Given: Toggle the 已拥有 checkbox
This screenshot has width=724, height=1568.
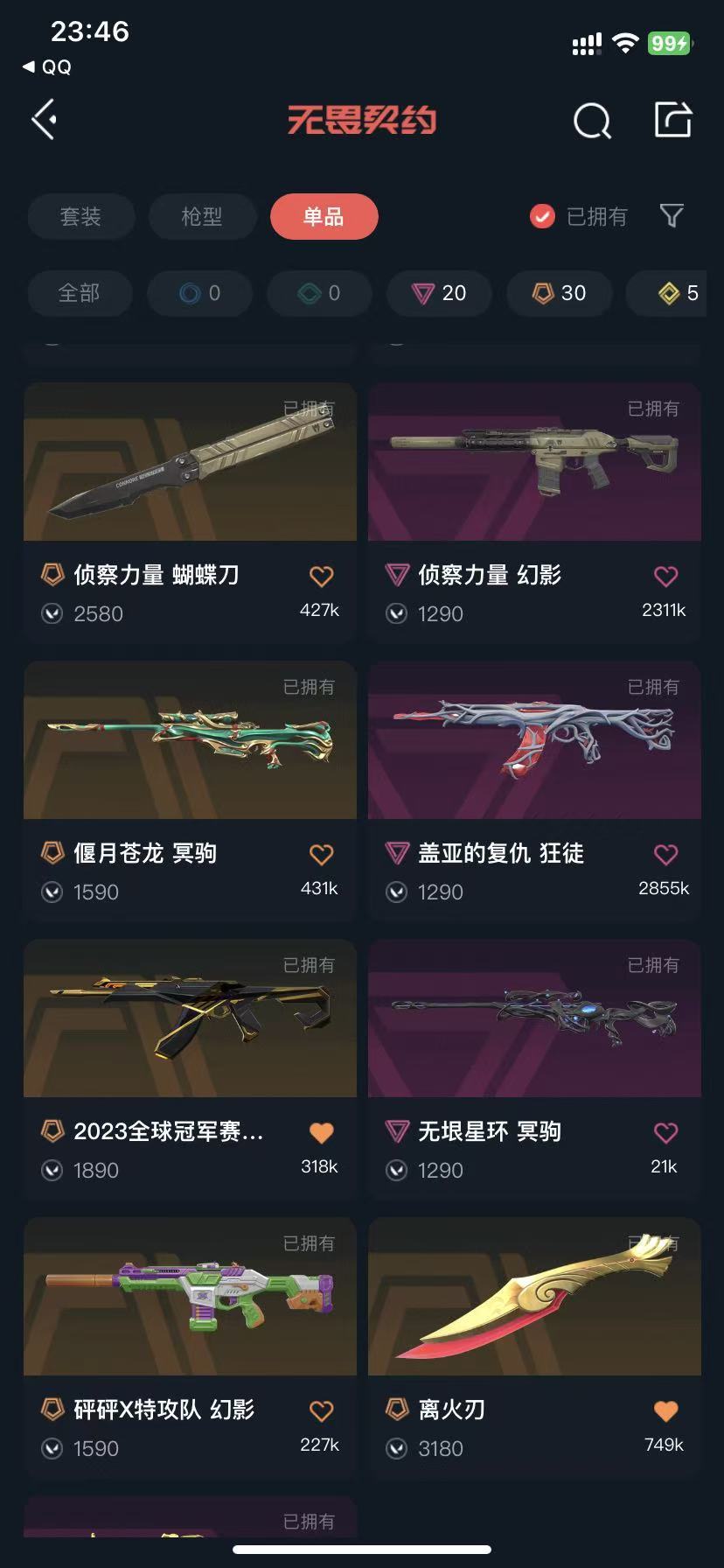Looking at the screenshot, I should point(579,216).
